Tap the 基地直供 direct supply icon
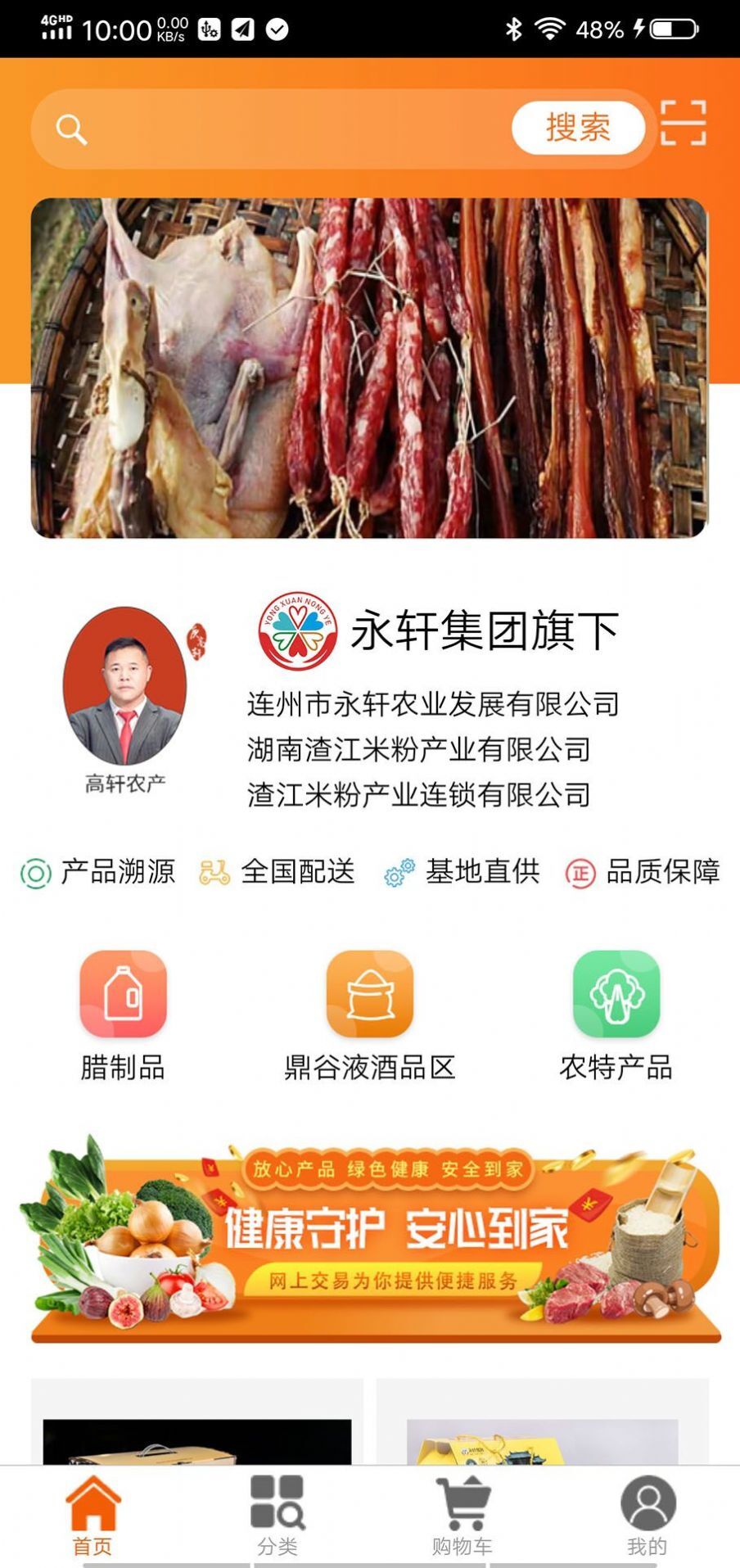Screen dimensions: 740x1568 click(x=399, y=873)
